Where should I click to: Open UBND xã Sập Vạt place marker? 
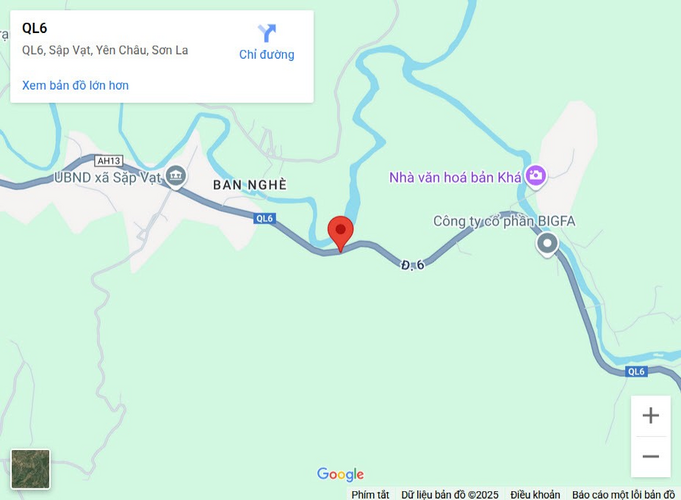click(x=176, y=177)
